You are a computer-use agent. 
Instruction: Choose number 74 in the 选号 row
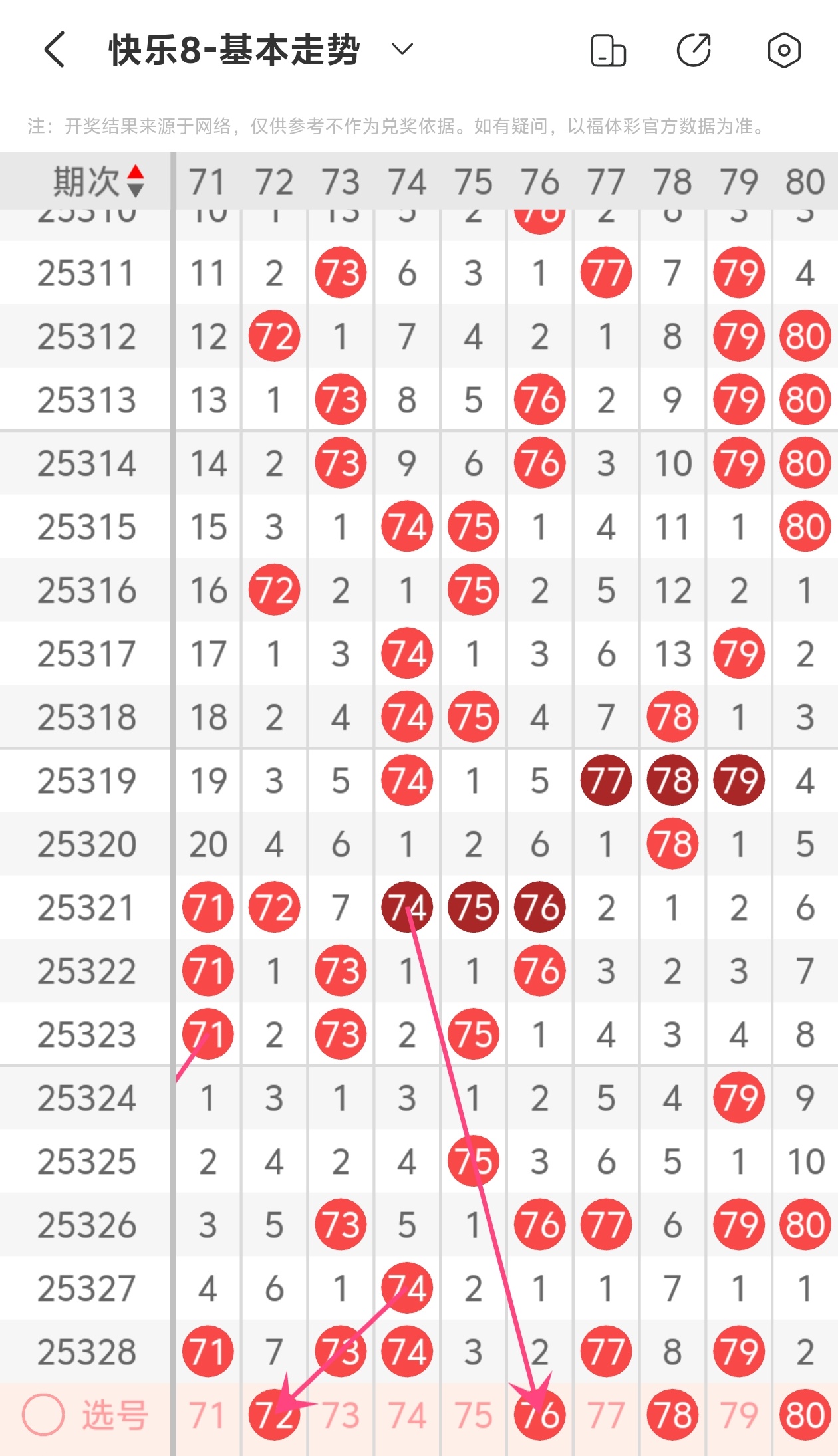click(x=407, y=1415)
